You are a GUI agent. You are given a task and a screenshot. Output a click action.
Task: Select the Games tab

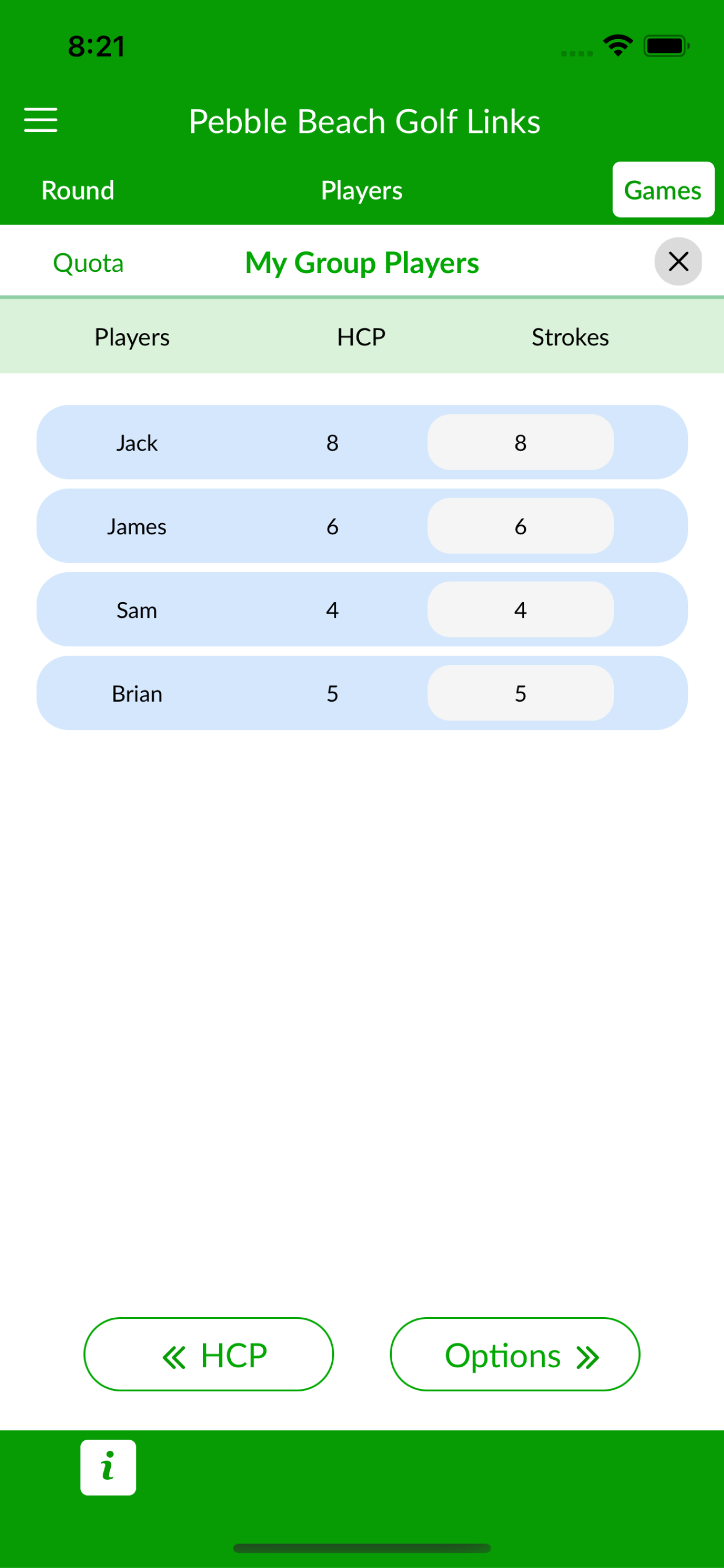point(663,190)
